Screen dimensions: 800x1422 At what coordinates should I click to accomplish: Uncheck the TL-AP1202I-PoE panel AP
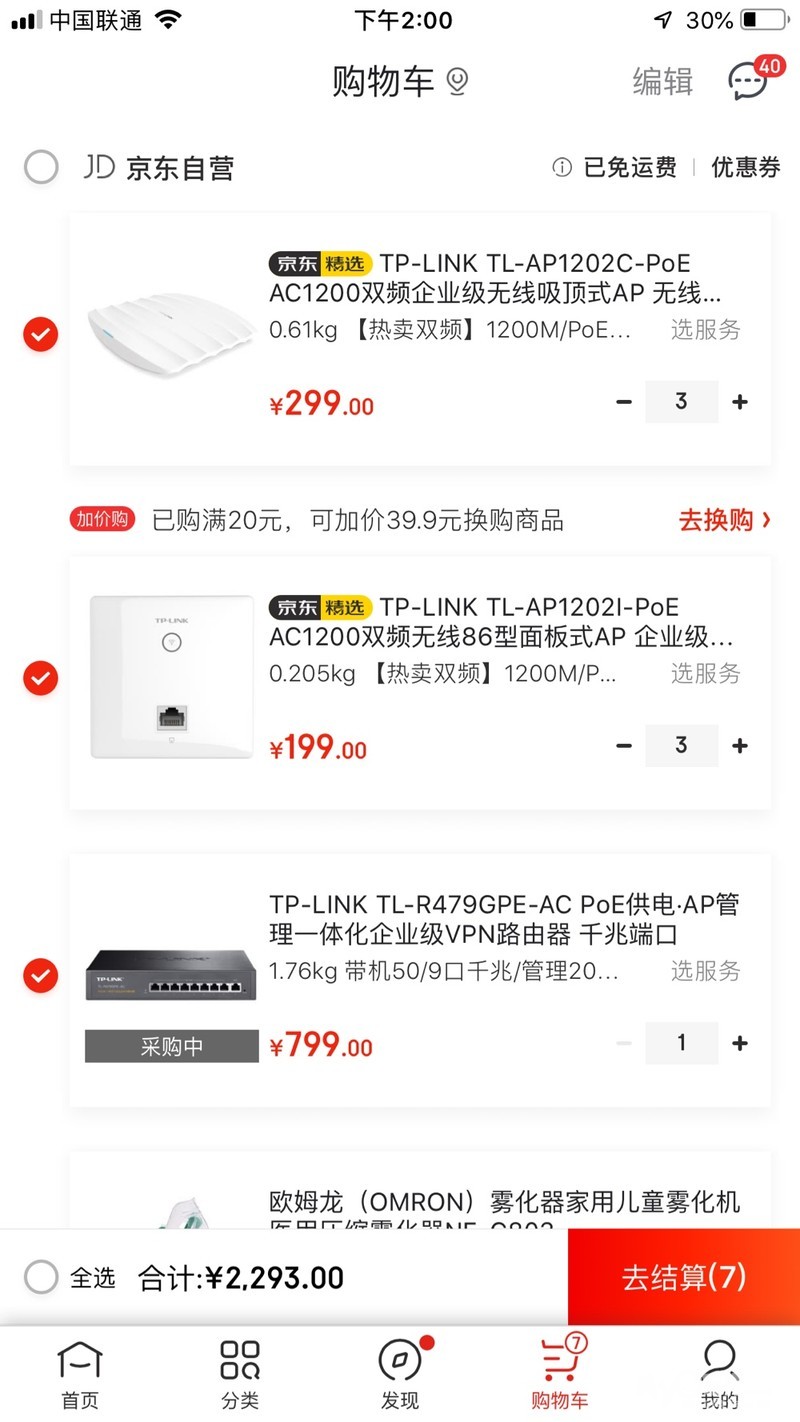point(41,678)
